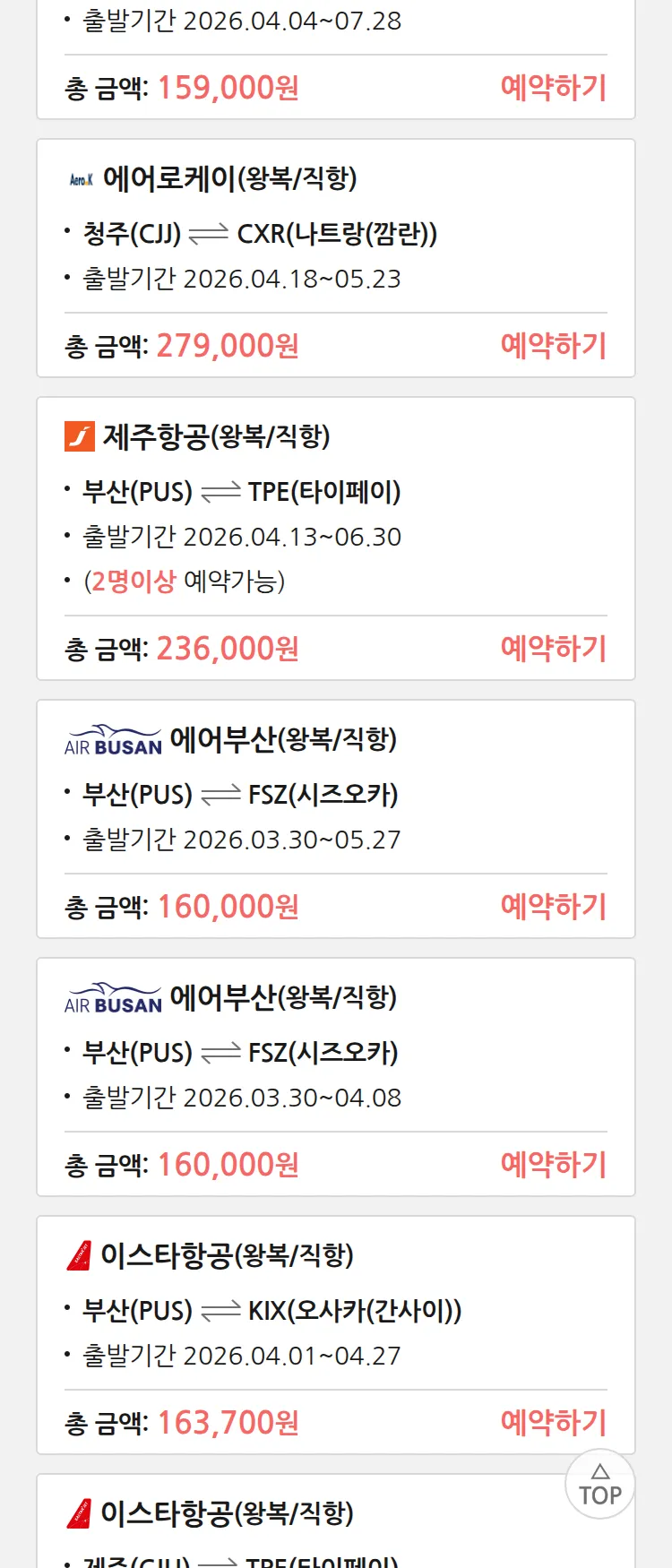
Task: Tap 예약하기 for the 159,000원 fare
Action: (553, 88)
